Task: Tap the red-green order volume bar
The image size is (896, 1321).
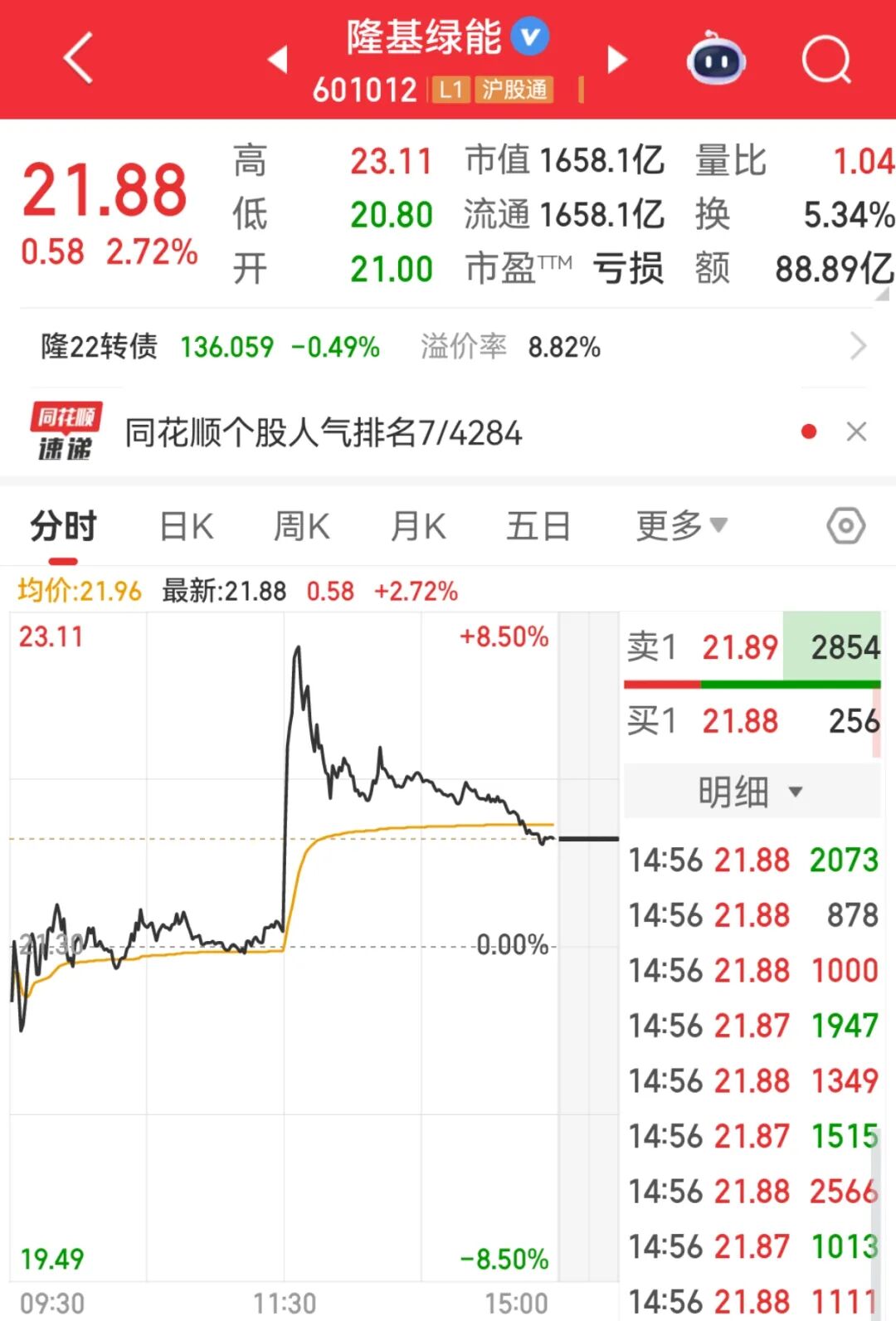Action: pos(751,684)
